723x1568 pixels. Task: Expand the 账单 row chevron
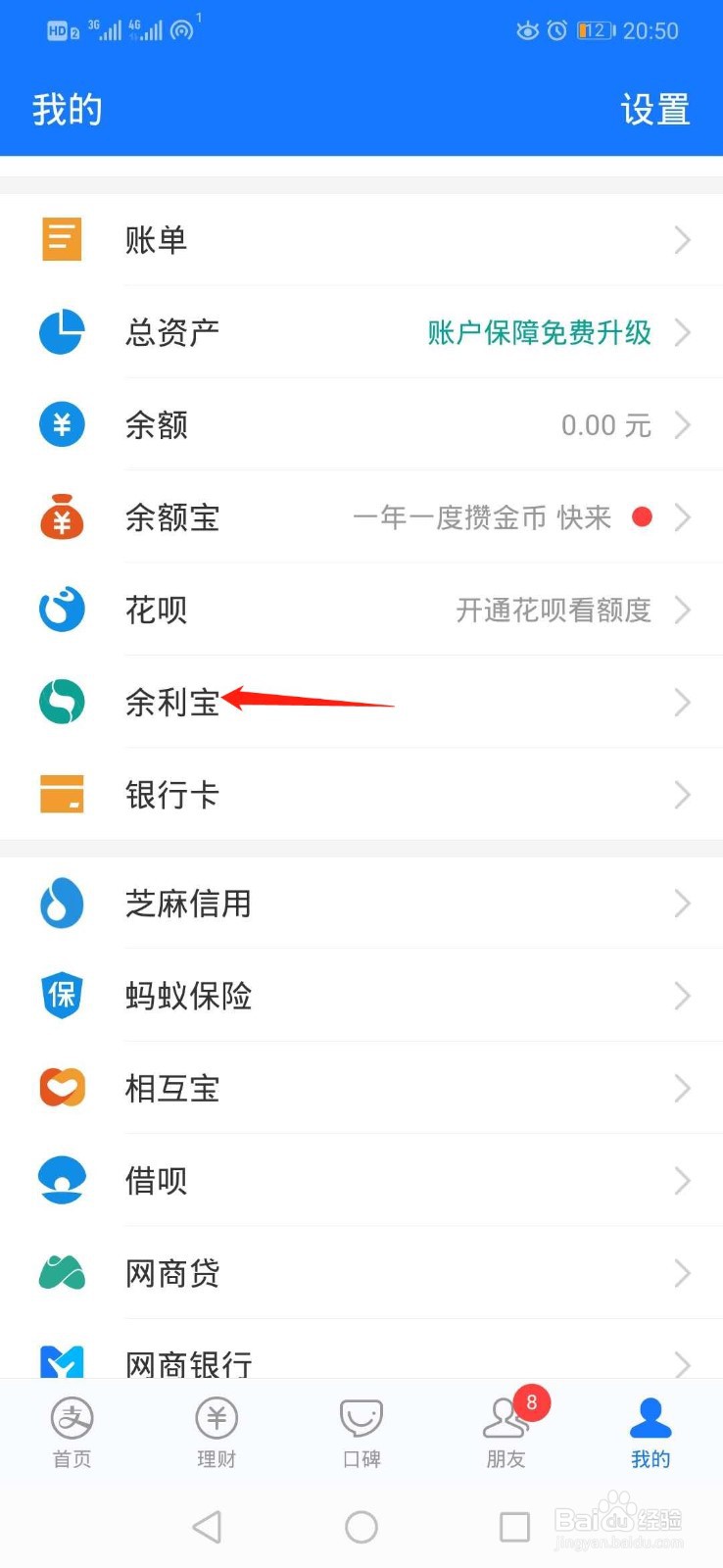(683, 238)
